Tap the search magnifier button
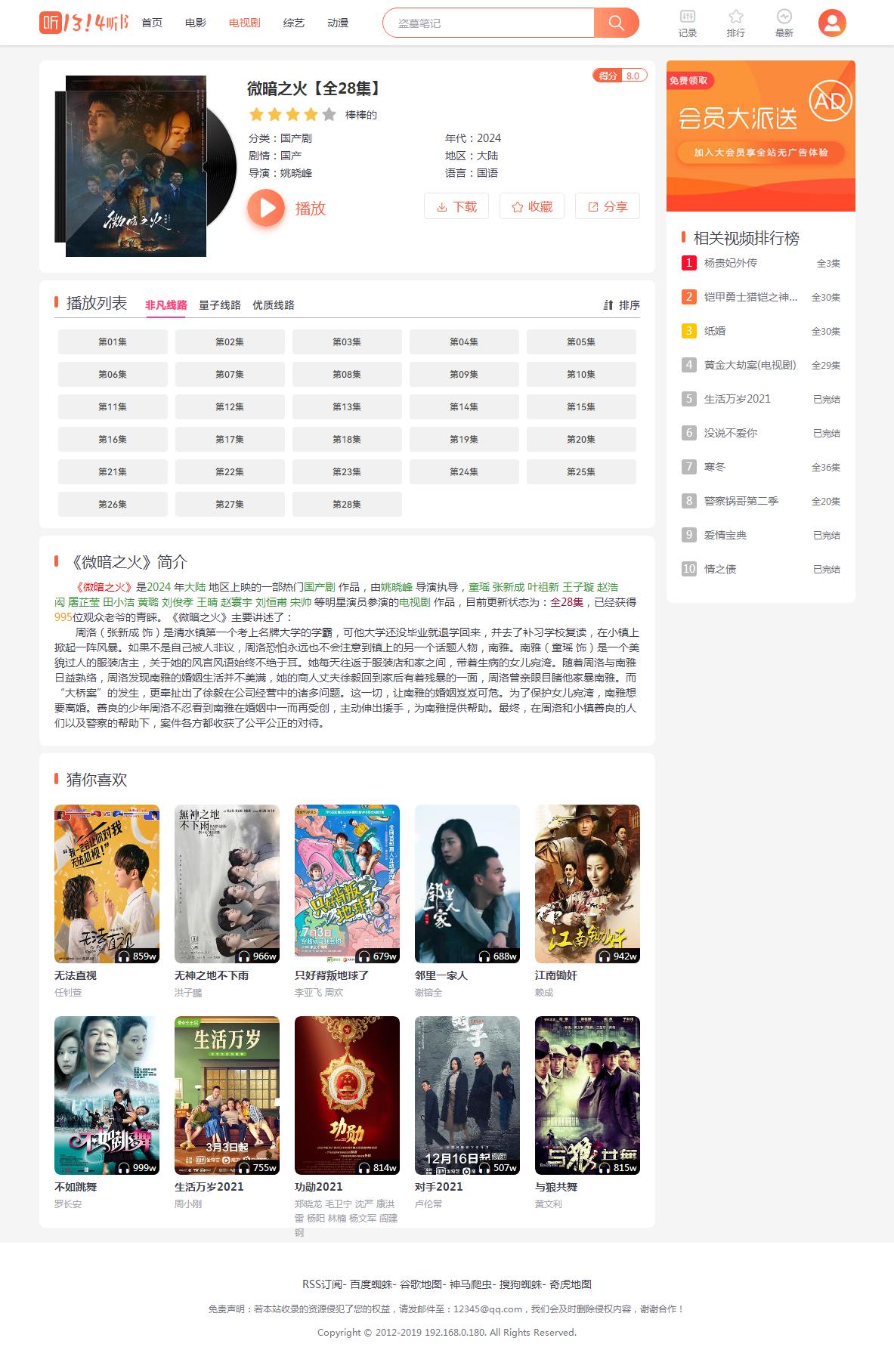The image size is (894, 1372). (x=616, y=23)
